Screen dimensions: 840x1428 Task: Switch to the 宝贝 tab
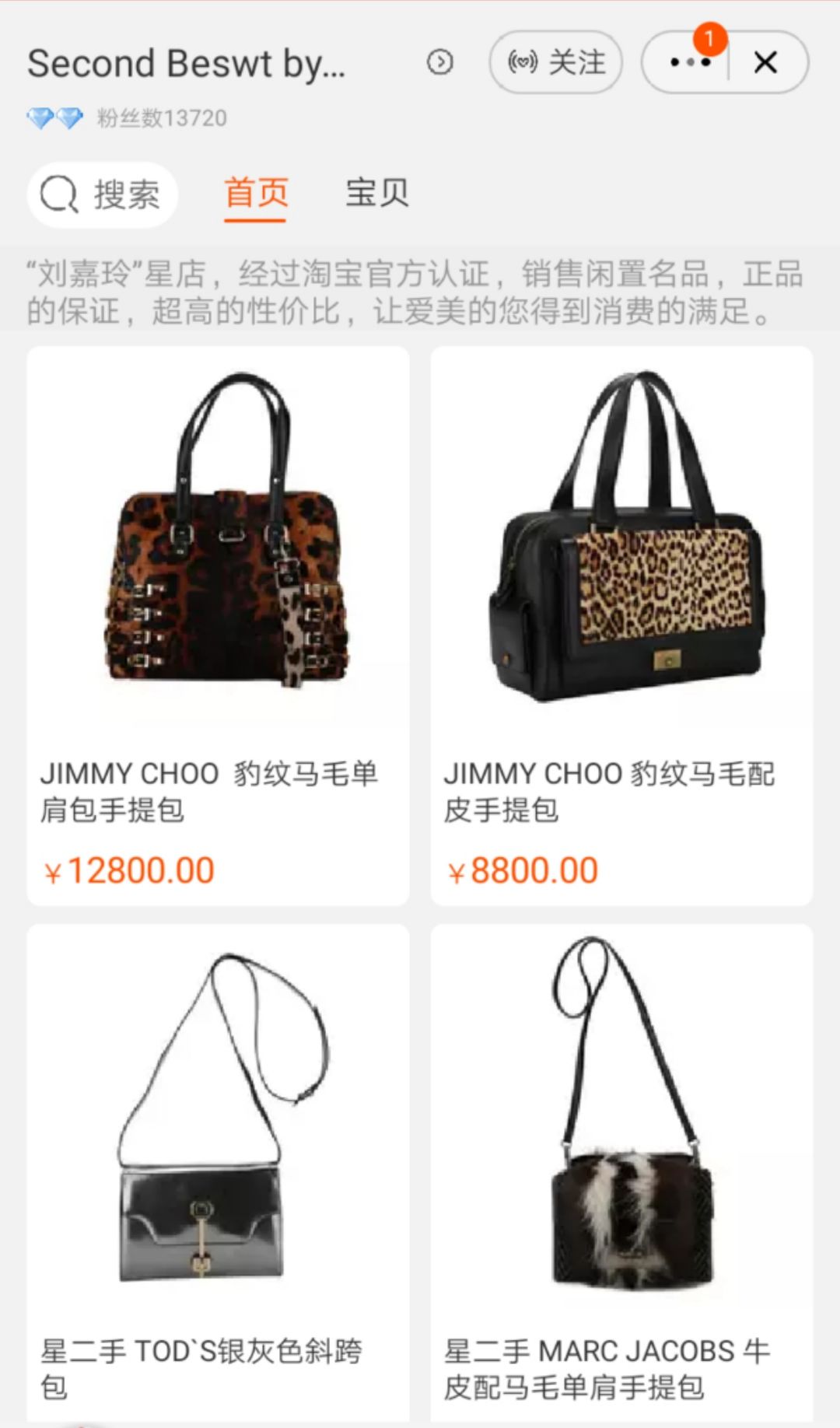pyautogui.click(x=379, y=194)
